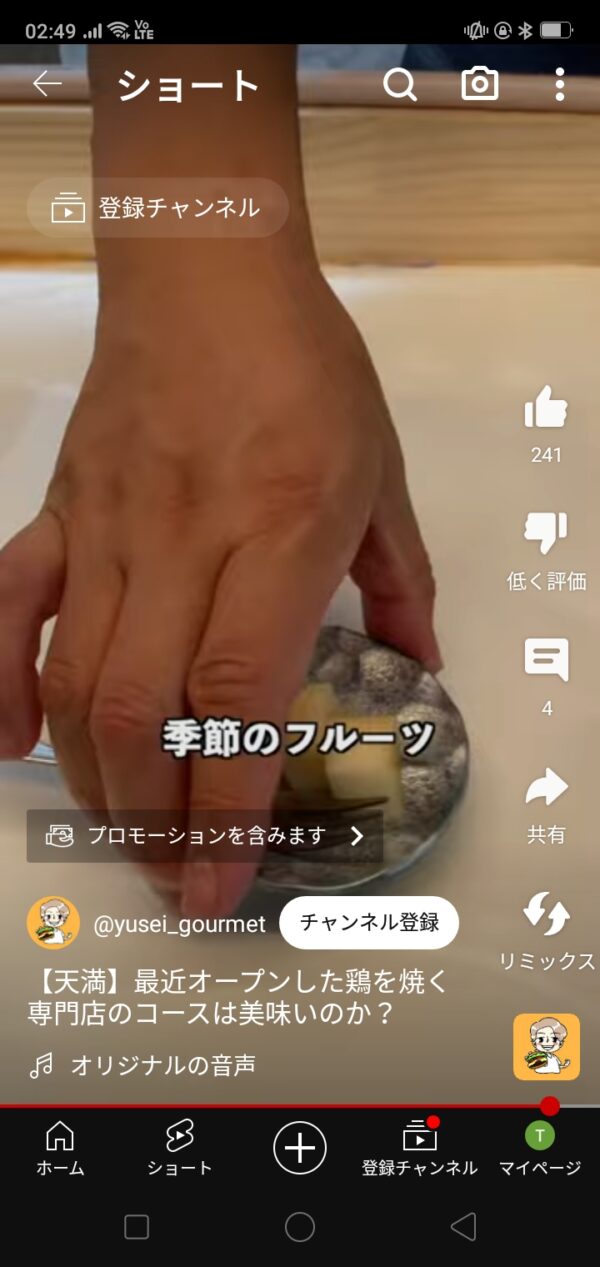Screen dimensions: 600x1267
Task: Subscribe with the チャンネル登録 button
Action: point(369,922)
